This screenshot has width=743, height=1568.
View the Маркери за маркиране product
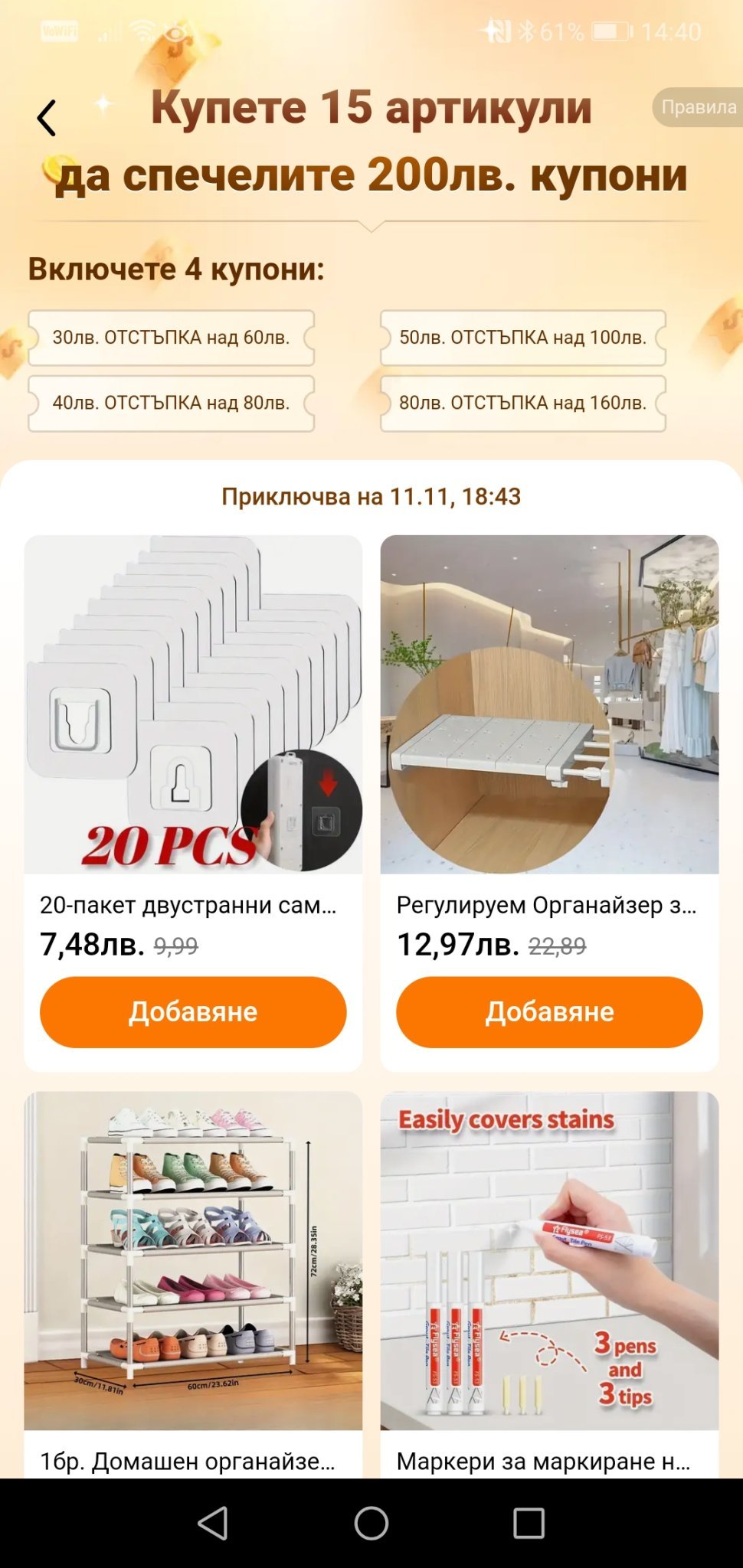[x=549, y=1260]
